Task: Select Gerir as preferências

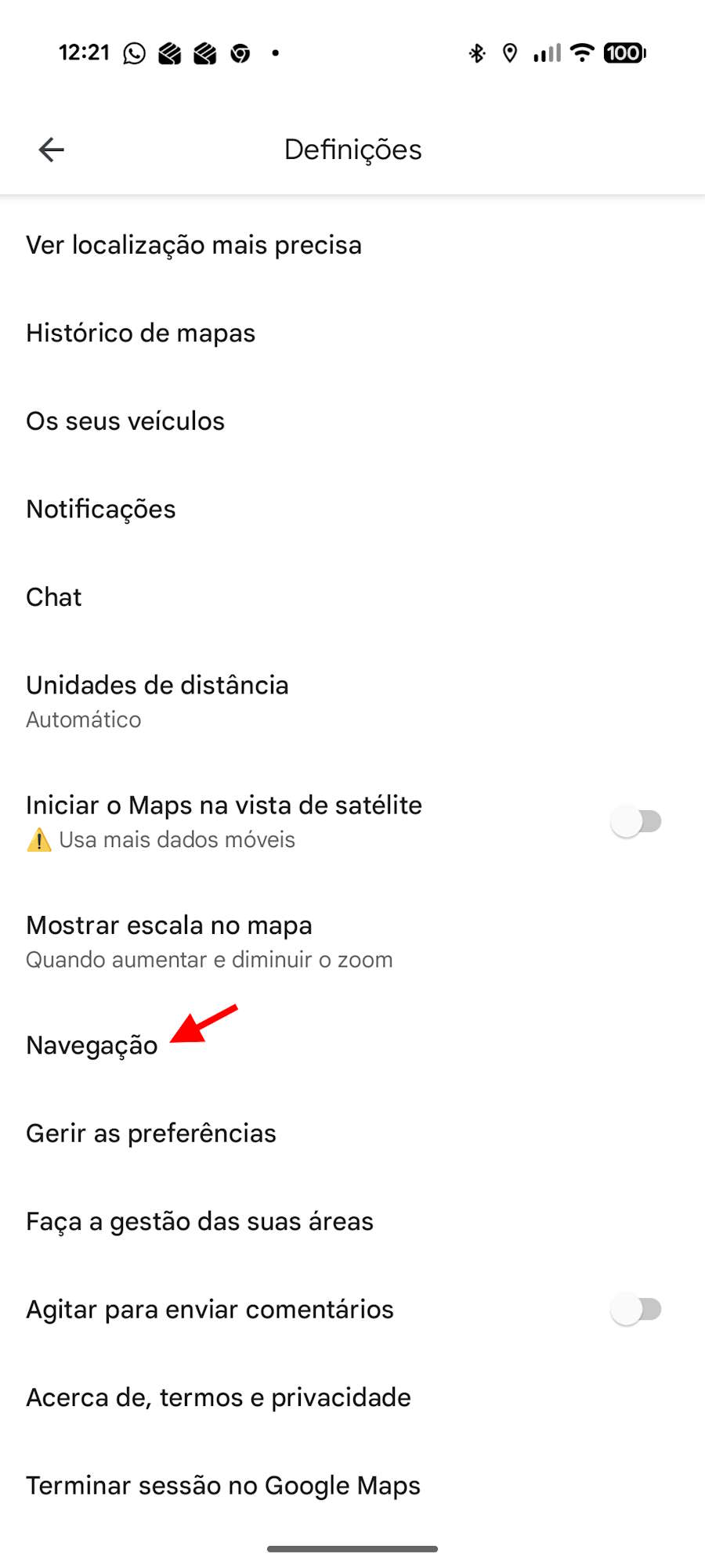Action: point(151,1134)
